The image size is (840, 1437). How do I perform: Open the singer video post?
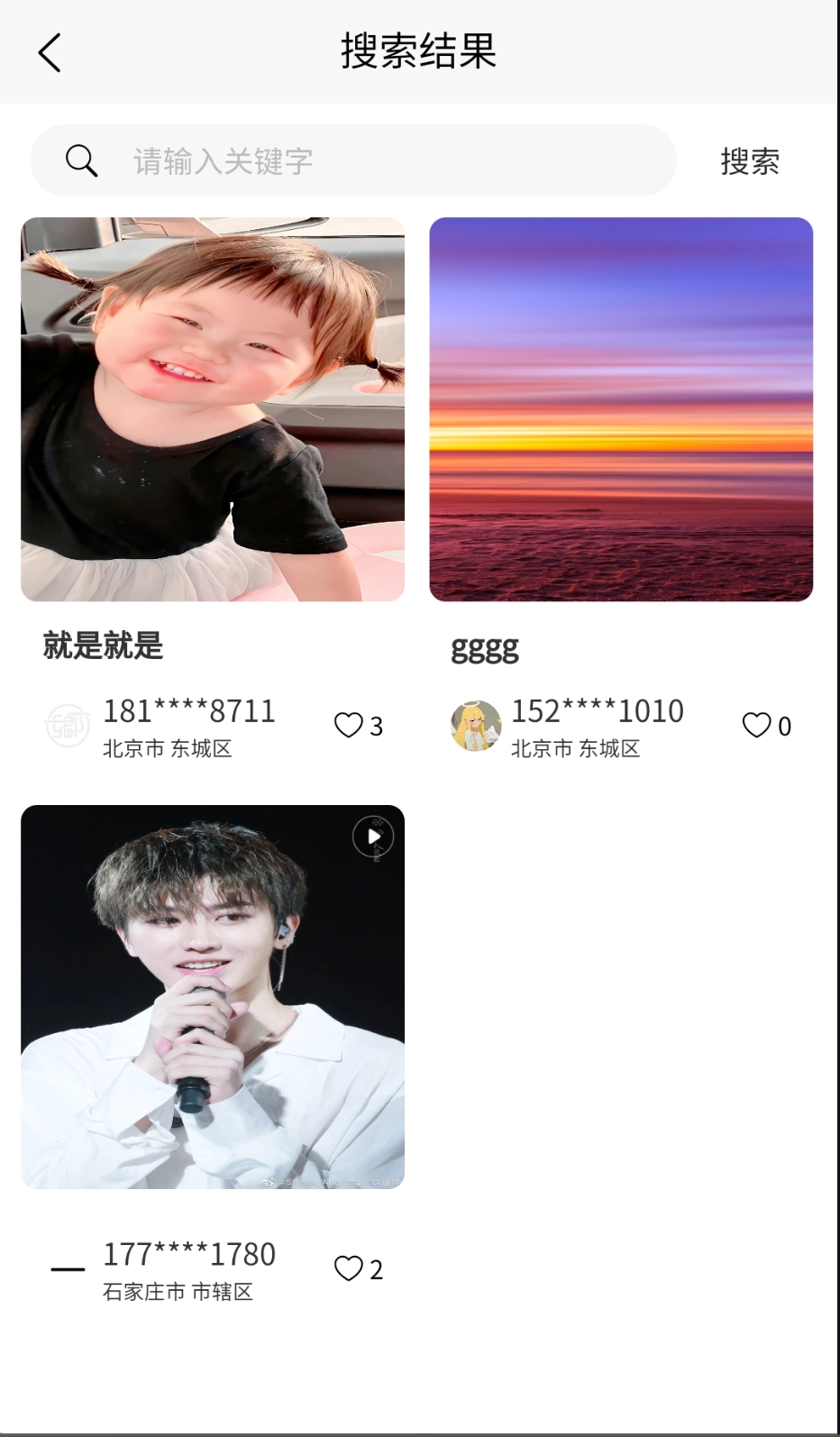pos(213,996)
